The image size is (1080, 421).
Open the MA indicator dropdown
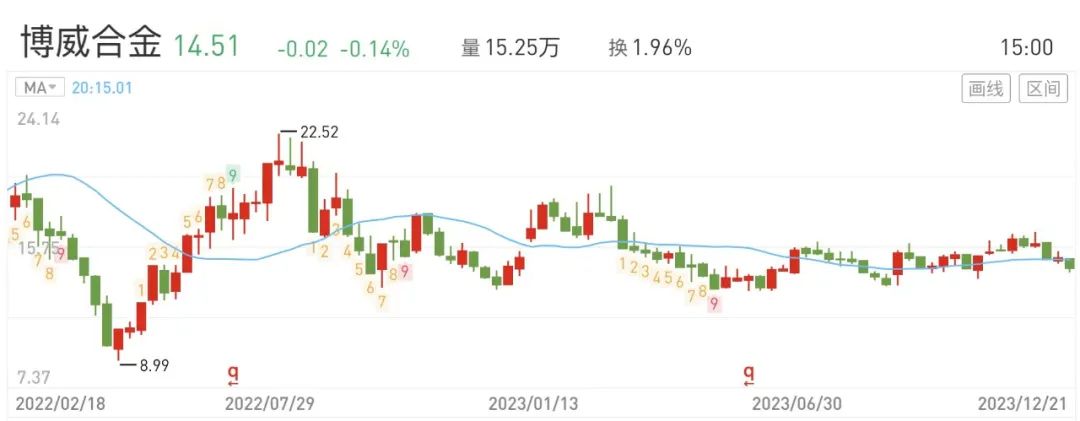point(40,88)
